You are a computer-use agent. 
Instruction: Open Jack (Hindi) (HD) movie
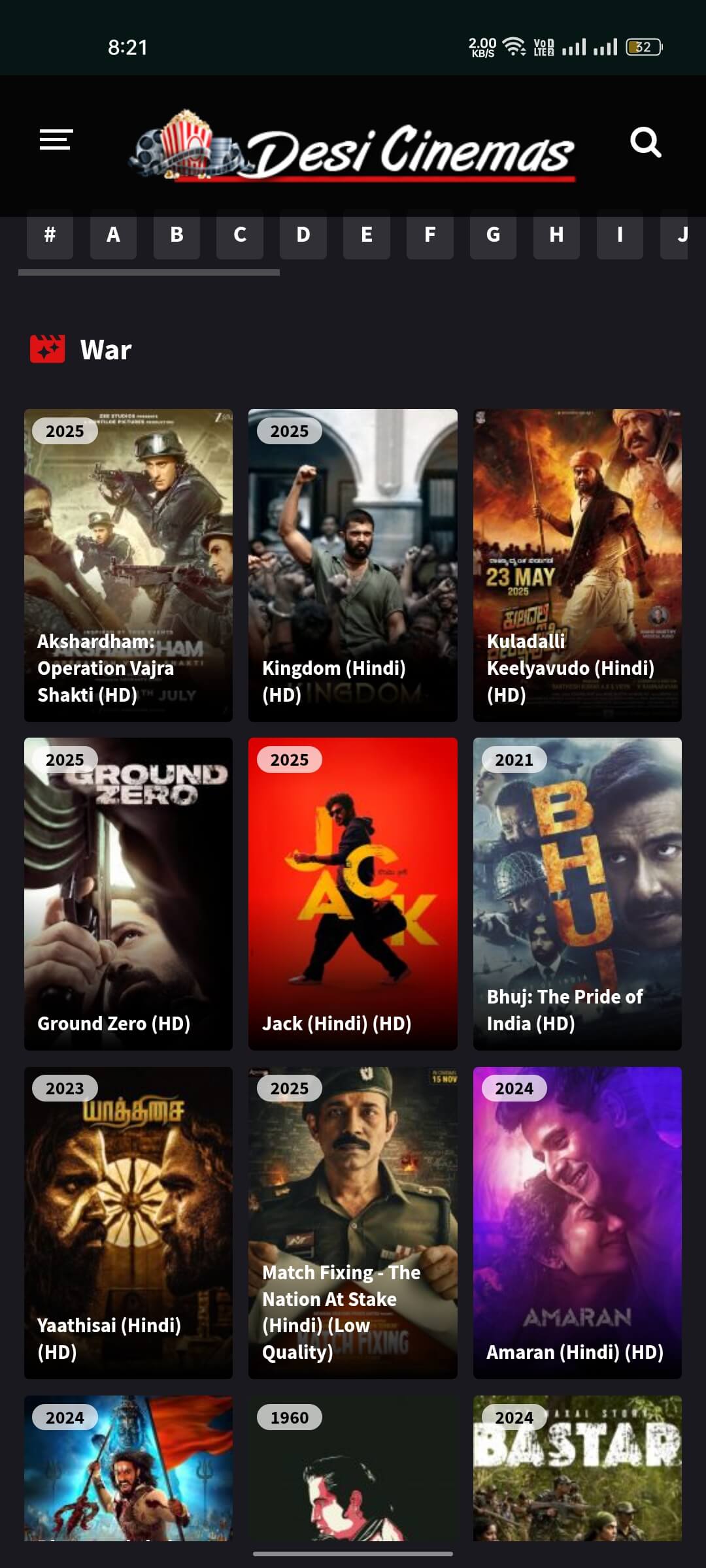[352, 894]
